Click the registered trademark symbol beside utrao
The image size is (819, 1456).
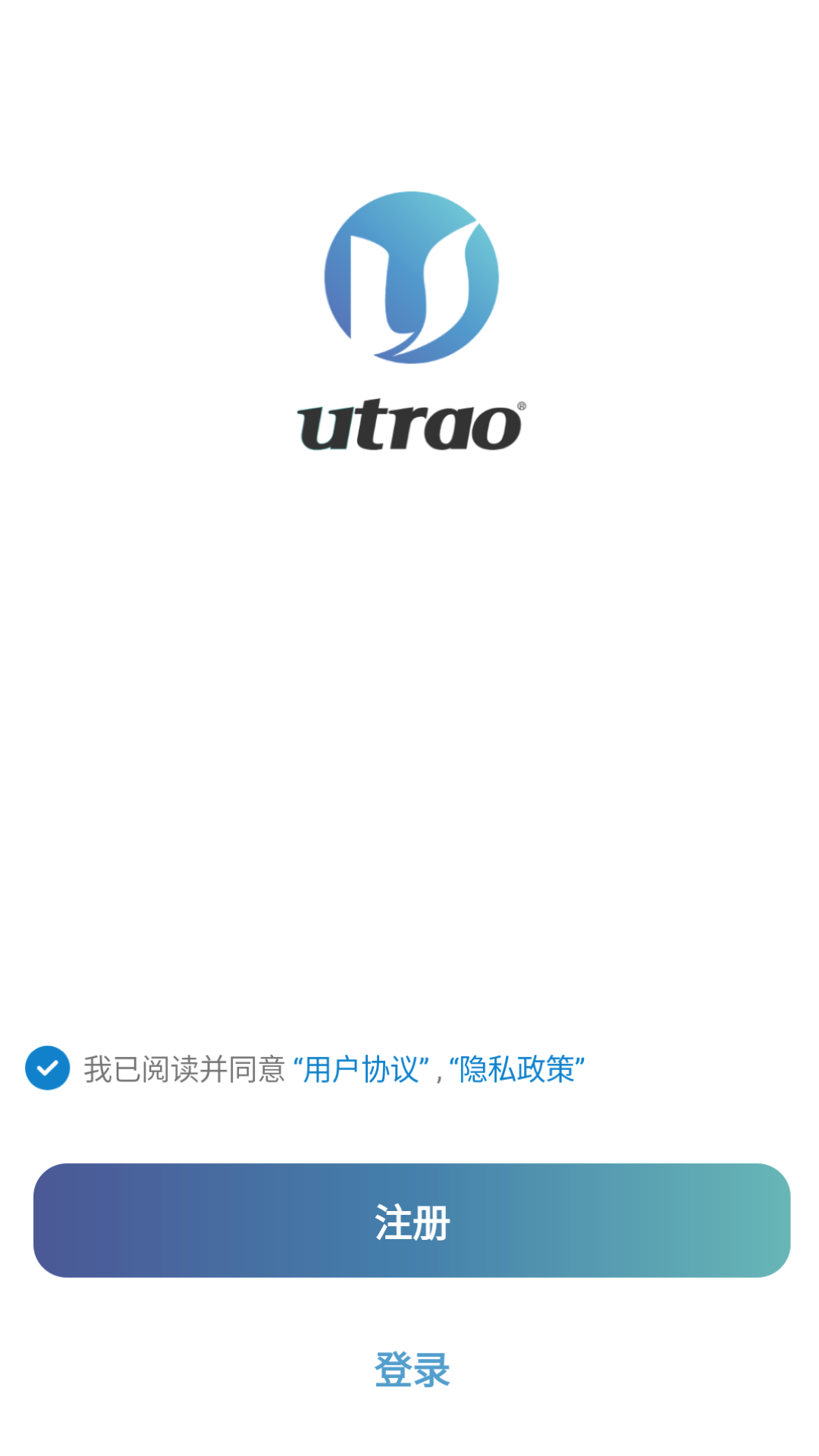pyautogui.click(x=520, y=406)
